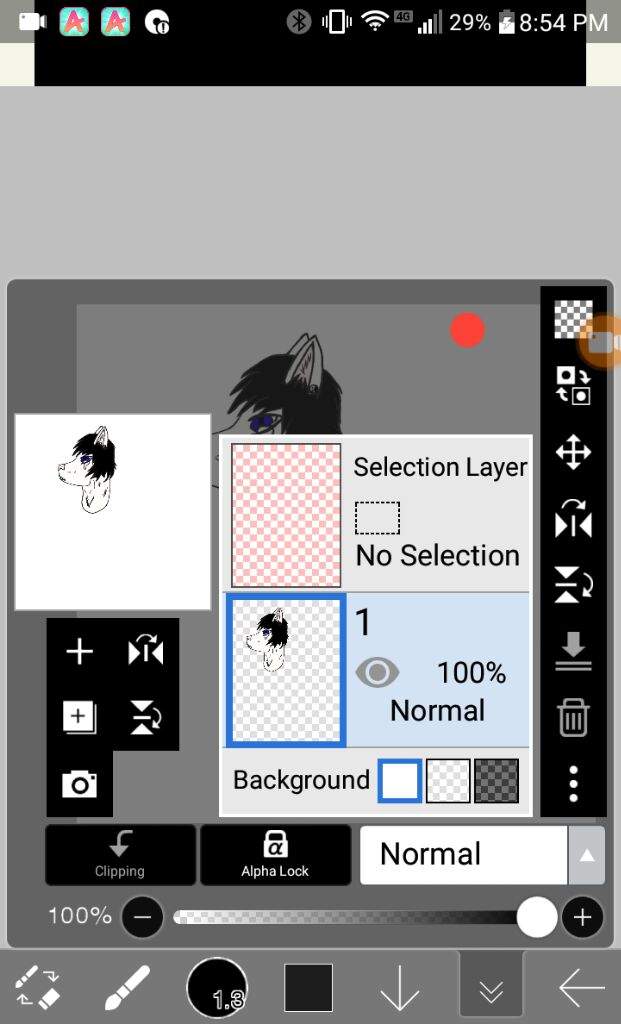This screenshot has height=1024, width=621.
Task: Select the brush tool in bottom toolbar
Action: pos(127,988)
